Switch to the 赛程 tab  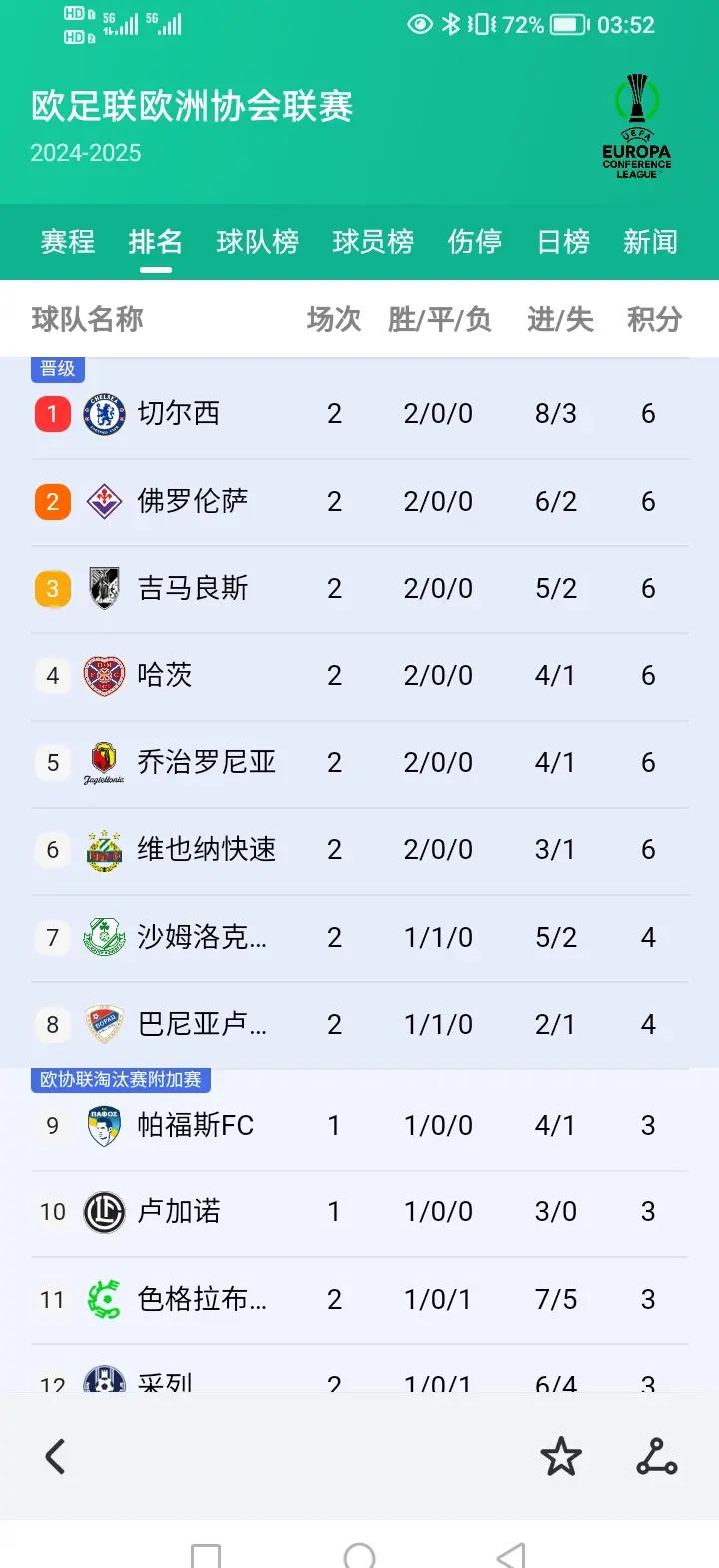66,241
